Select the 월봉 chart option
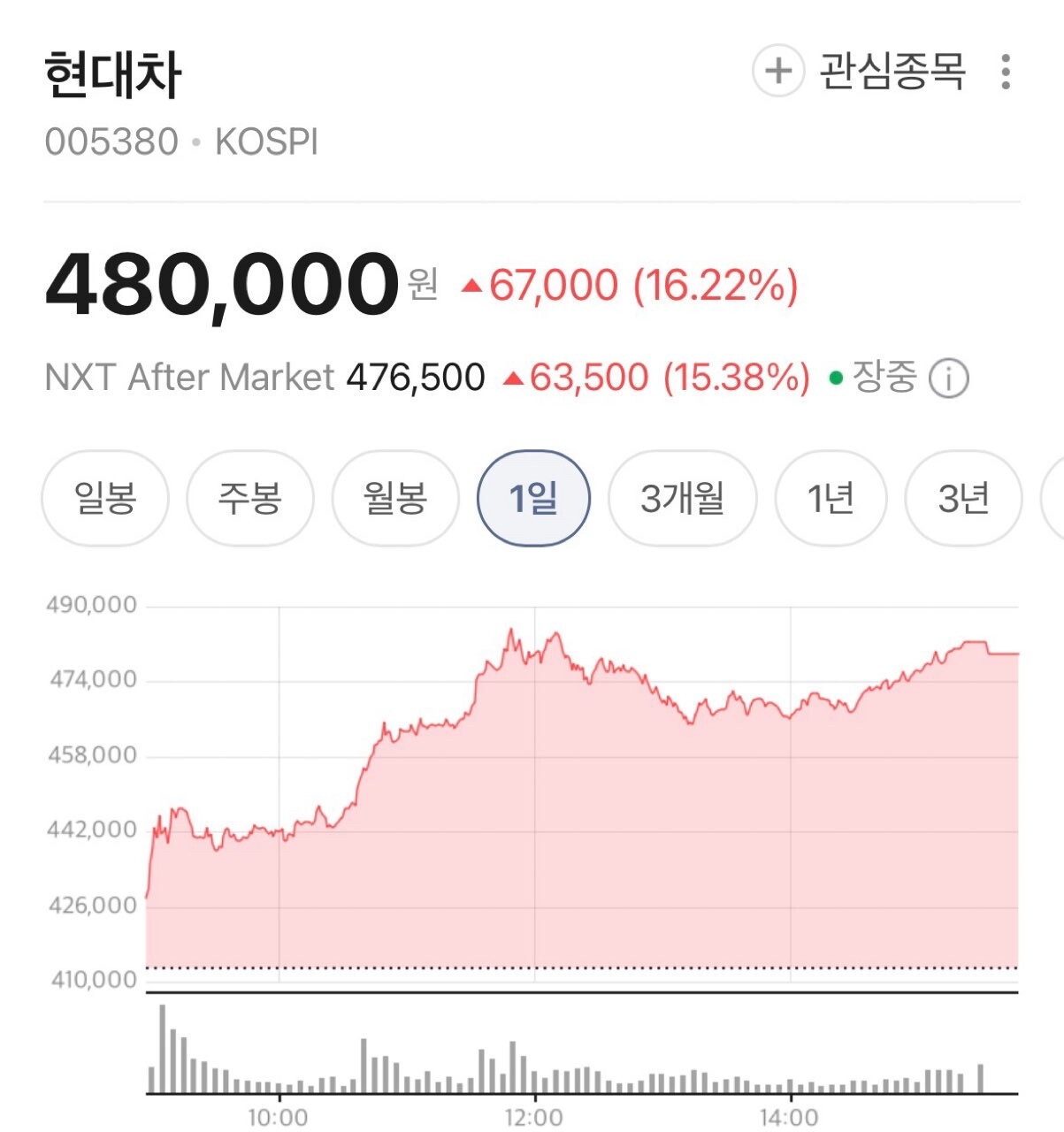The height and width of the screenshot is (1132, 1064). tap(395, 499)
